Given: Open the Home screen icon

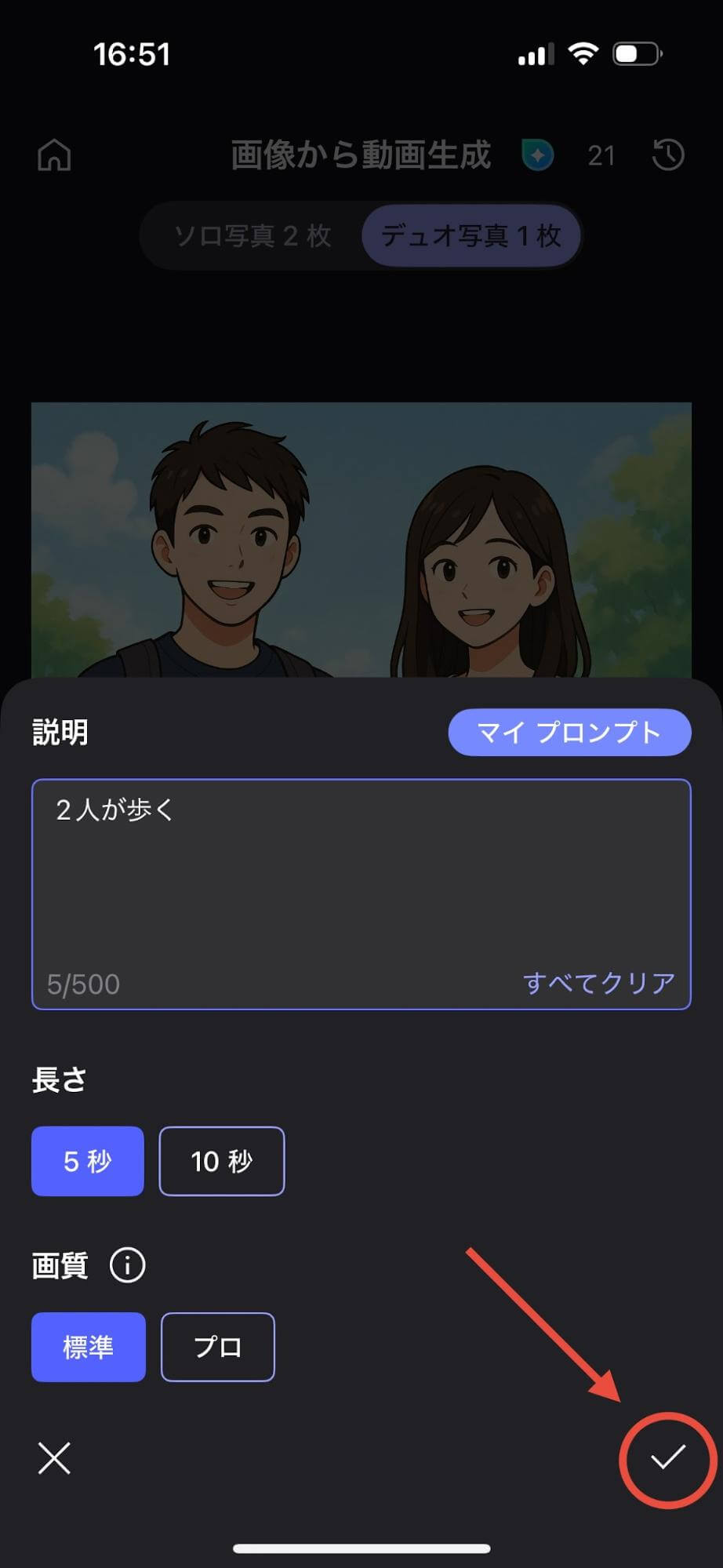Looking at the screenshot, I should pos(54,155).
